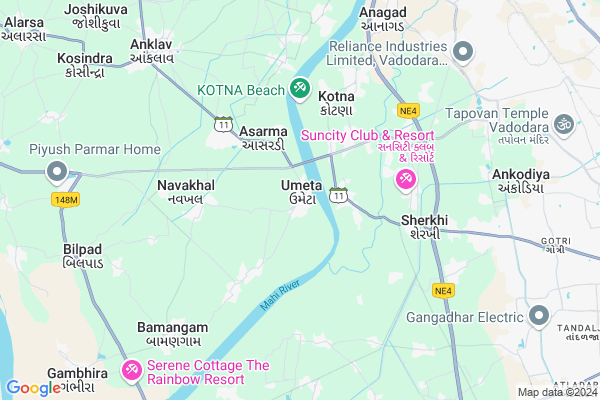Open the KOTNA Beach map marker
The height and width of the screenshot is (400, 600).
[299, 90]
